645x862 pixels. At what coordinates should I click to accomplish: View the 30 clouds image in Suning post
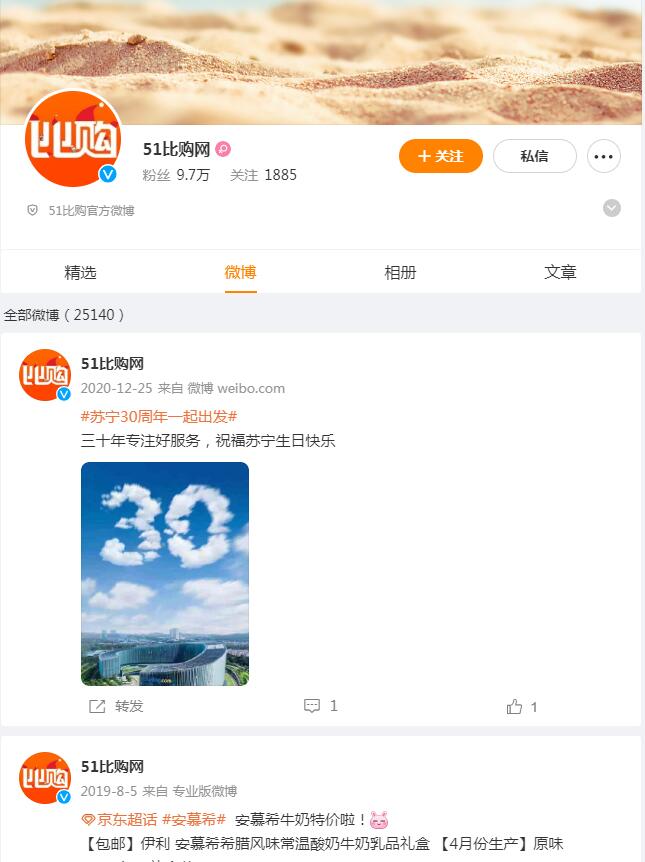pos(164,573)
